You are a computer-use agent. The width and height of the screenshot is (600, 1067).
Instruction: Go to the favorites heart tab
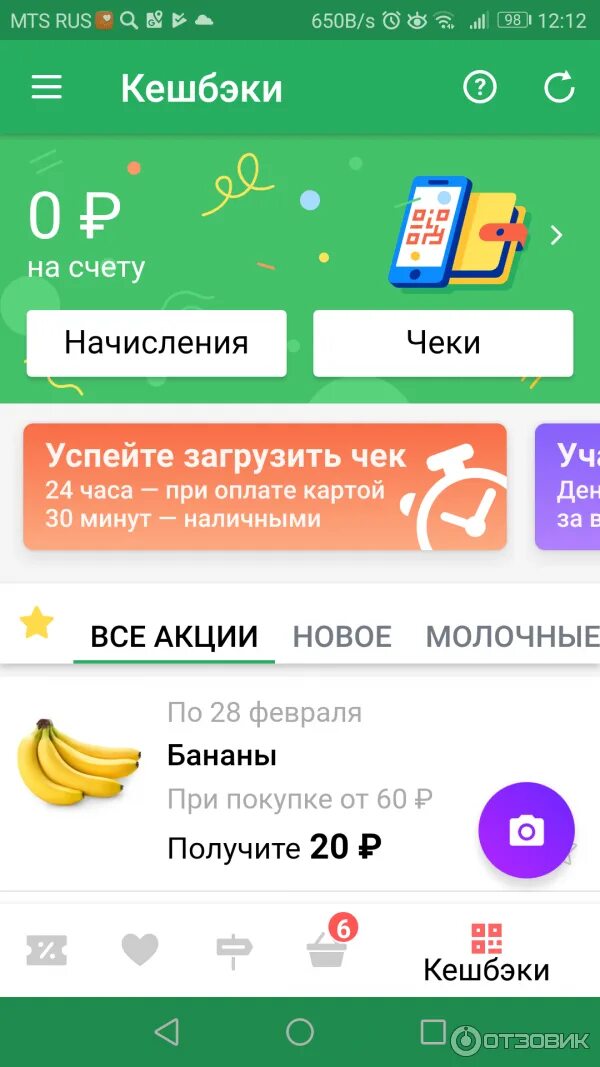click(140, 950)
